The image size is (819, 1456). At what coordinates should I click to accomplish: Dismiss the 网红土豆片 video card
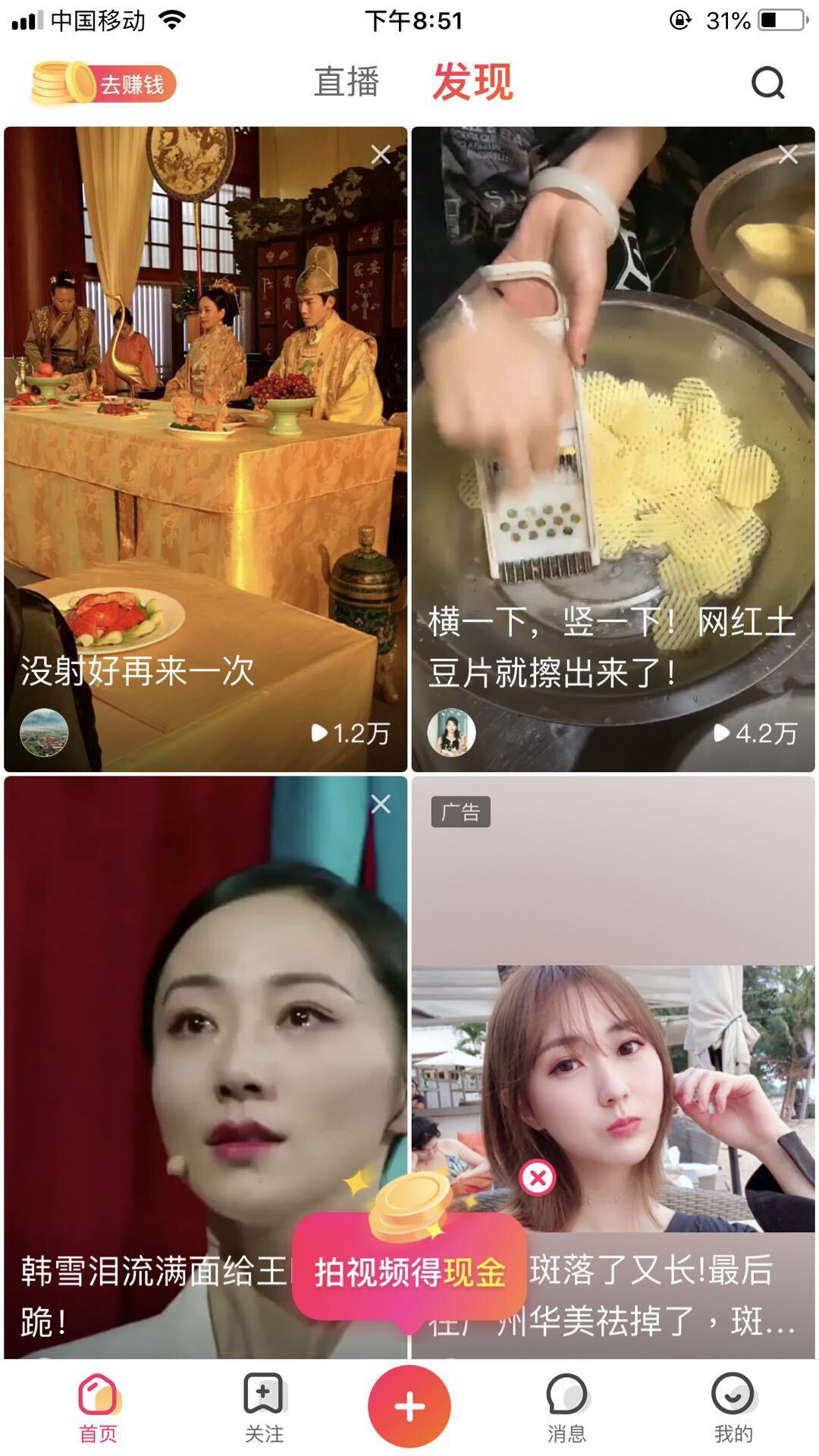[x=788, y=155]
